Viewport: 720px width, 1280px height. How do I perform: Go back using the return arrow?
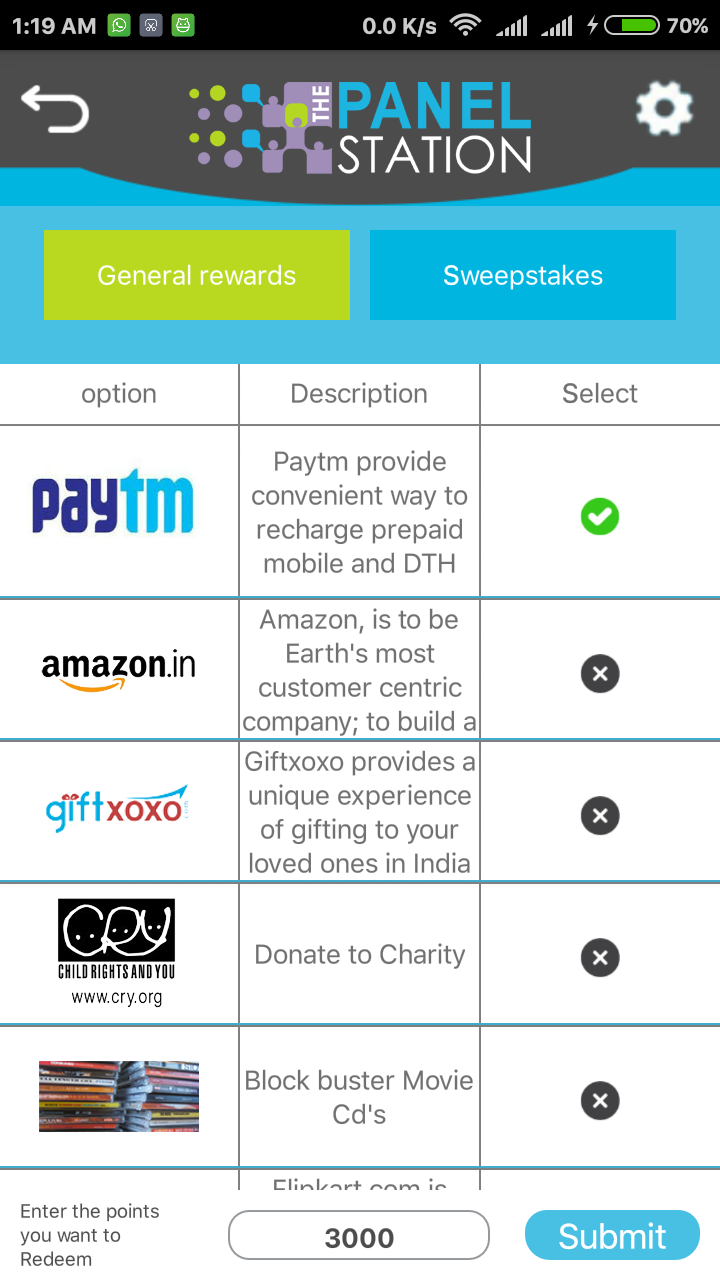pyautogui.click(x=55, y=109)
